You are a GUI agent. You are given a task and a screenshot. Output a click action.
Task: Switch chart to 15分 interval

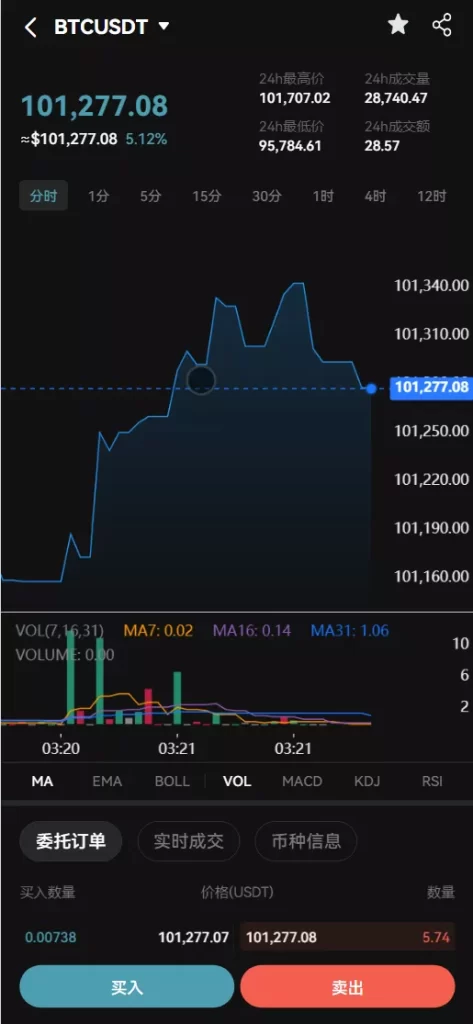tap(206, 196)
